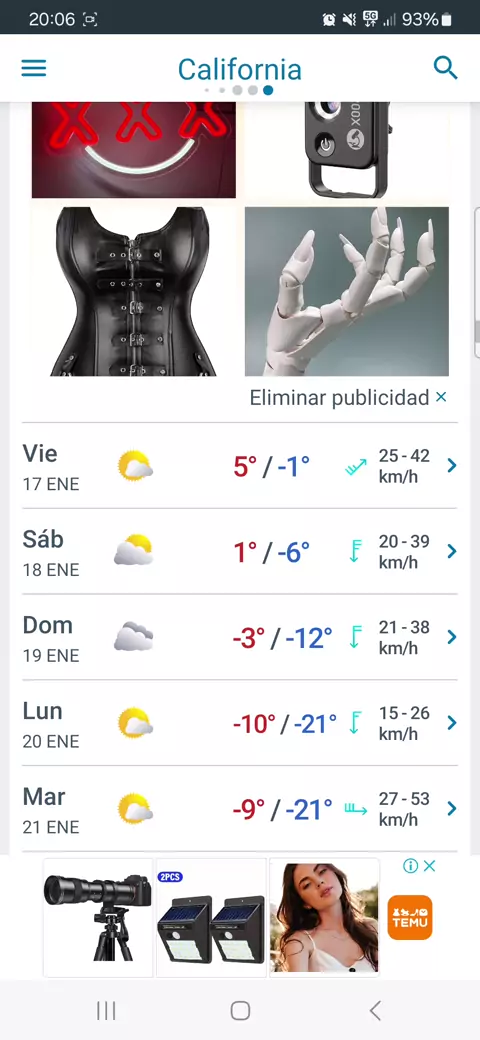The image size is (480, 1040).
Task: Go to the home screen
Action: [240, 1010]
